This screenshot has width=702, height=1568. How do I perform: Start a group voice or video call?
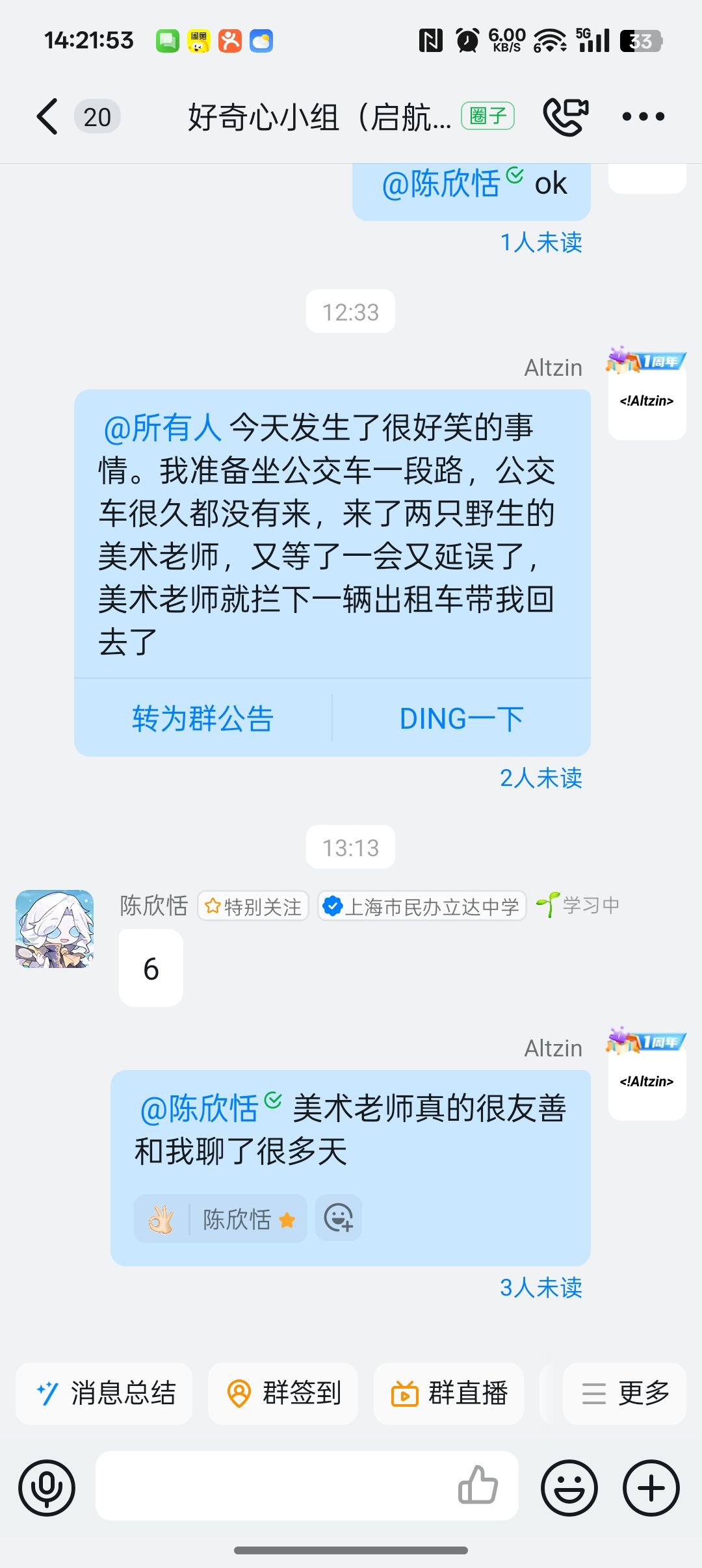click(565, 117)
